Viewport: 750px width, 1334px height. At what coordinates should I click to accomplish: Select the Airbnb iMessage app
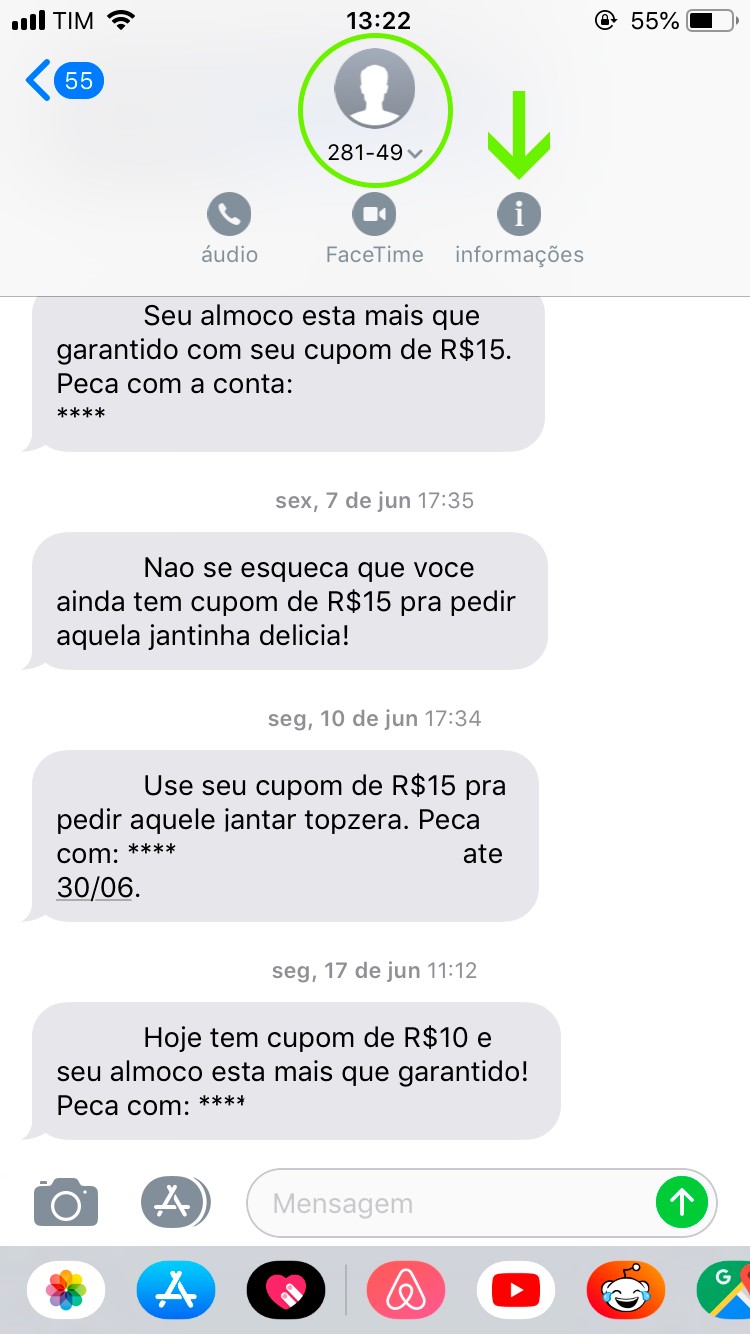tap(406, 1290)
